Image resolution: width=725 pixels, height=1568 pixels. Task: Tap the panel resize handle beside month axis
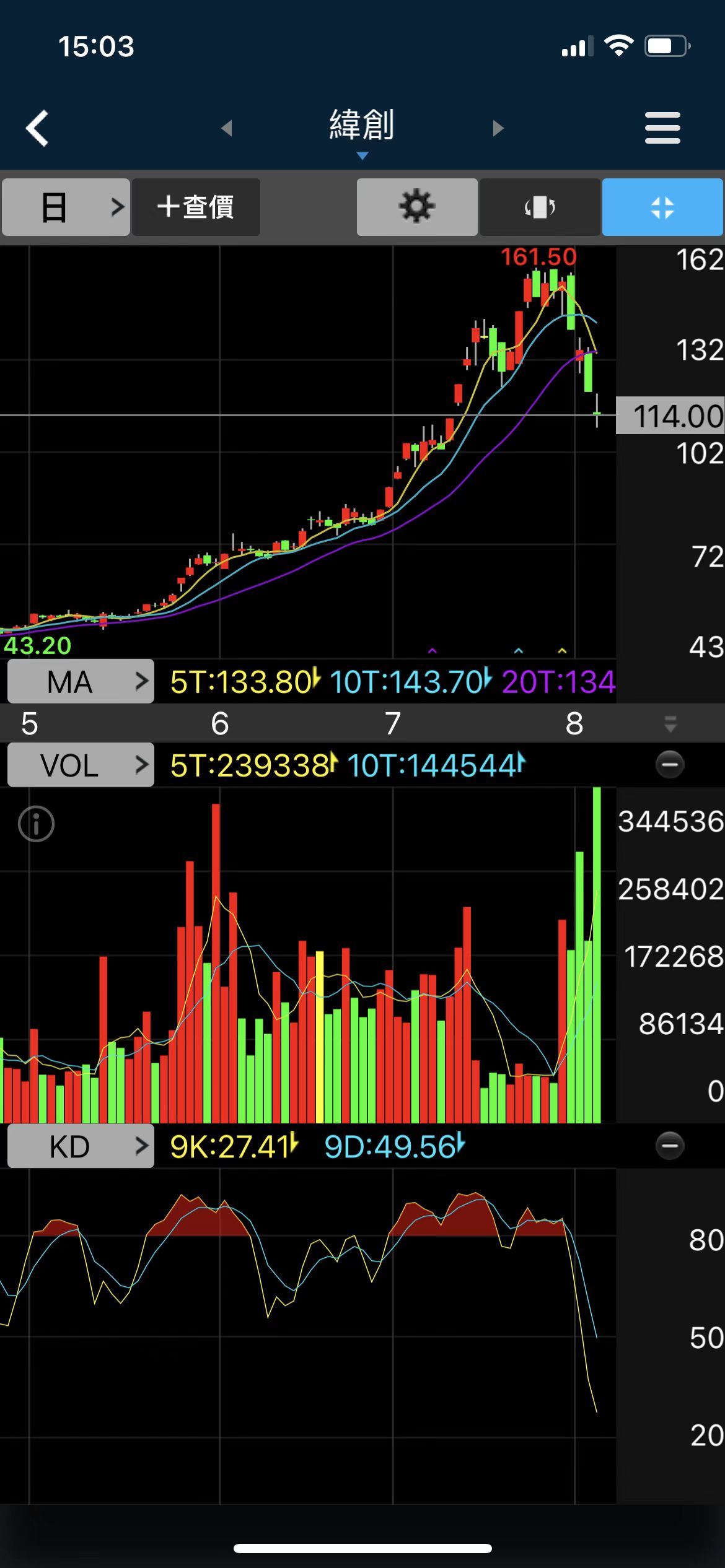click(670, 723)
